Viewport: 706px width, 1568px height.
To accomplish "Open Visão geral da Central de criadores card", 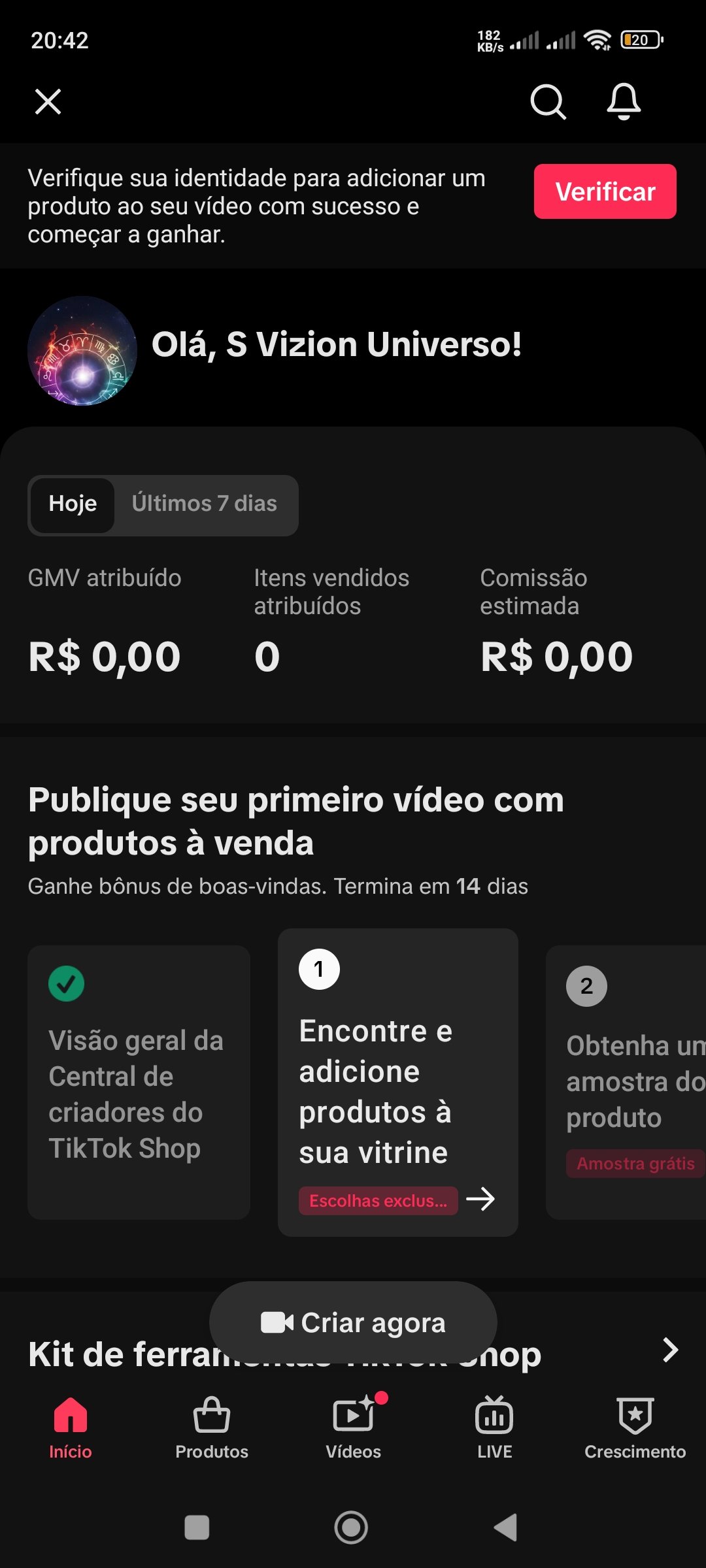I will coord(139,1082).
